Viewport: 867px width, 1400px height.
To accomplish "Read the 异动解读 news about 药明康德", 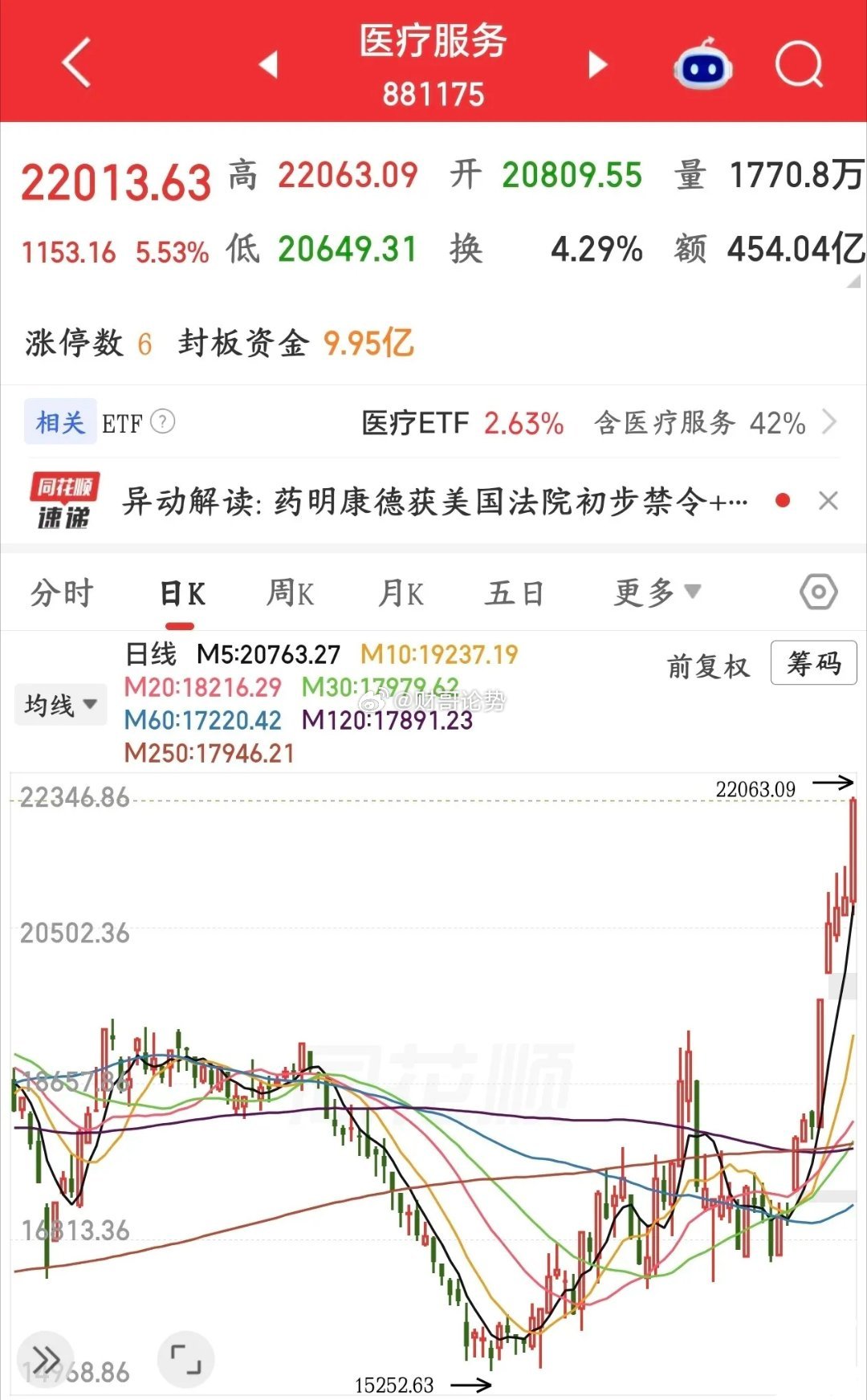I will click(434, 502).
